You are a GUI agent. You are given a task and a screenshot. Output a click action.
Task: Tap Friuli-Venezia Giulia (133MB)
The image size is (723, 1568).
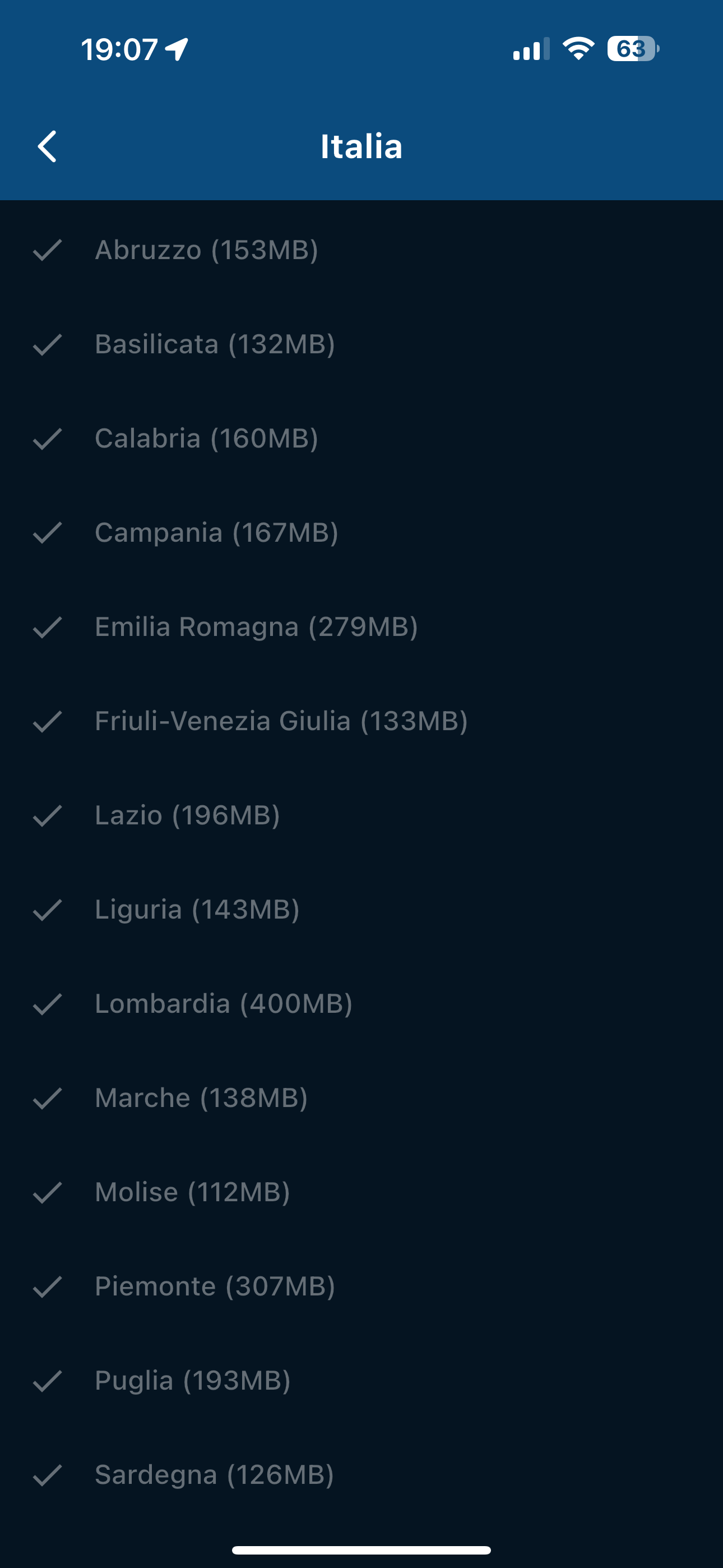tap(281, 721)
